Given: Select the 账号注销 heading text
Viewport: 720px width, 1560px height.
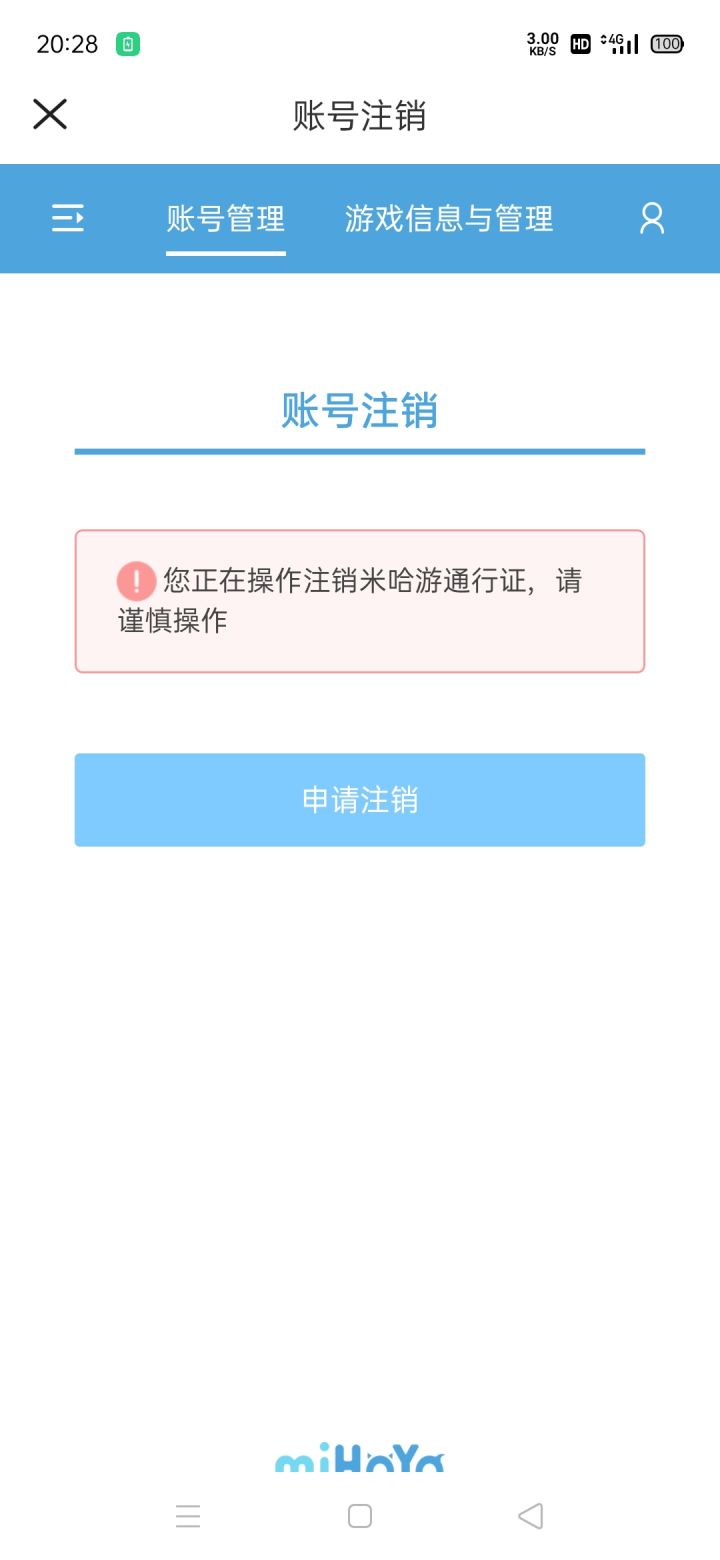Looking at the screenshot, I should (359, 412).
